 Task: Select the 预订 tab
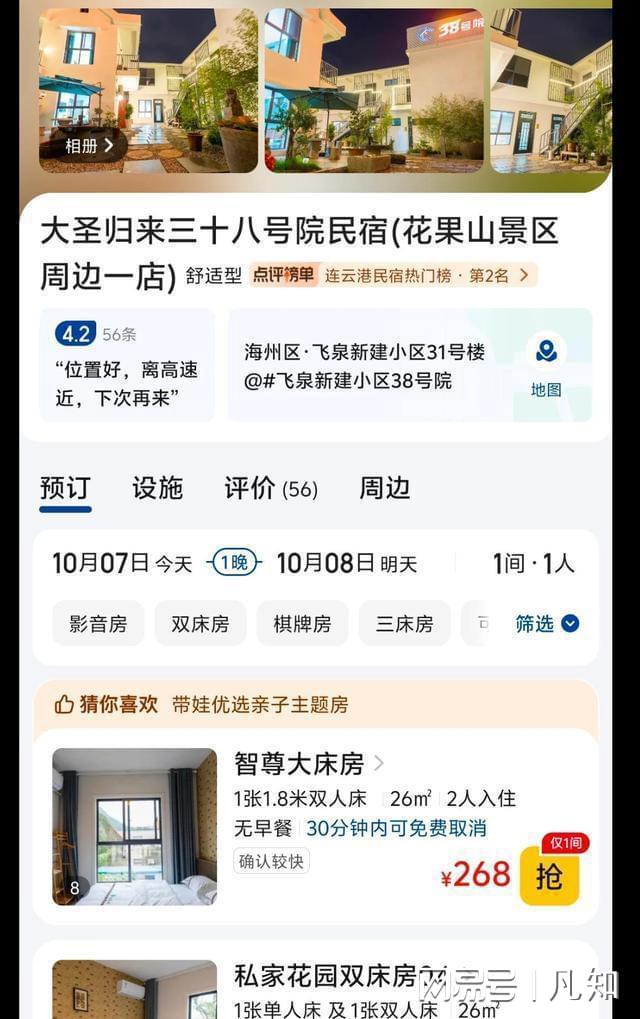65,488
